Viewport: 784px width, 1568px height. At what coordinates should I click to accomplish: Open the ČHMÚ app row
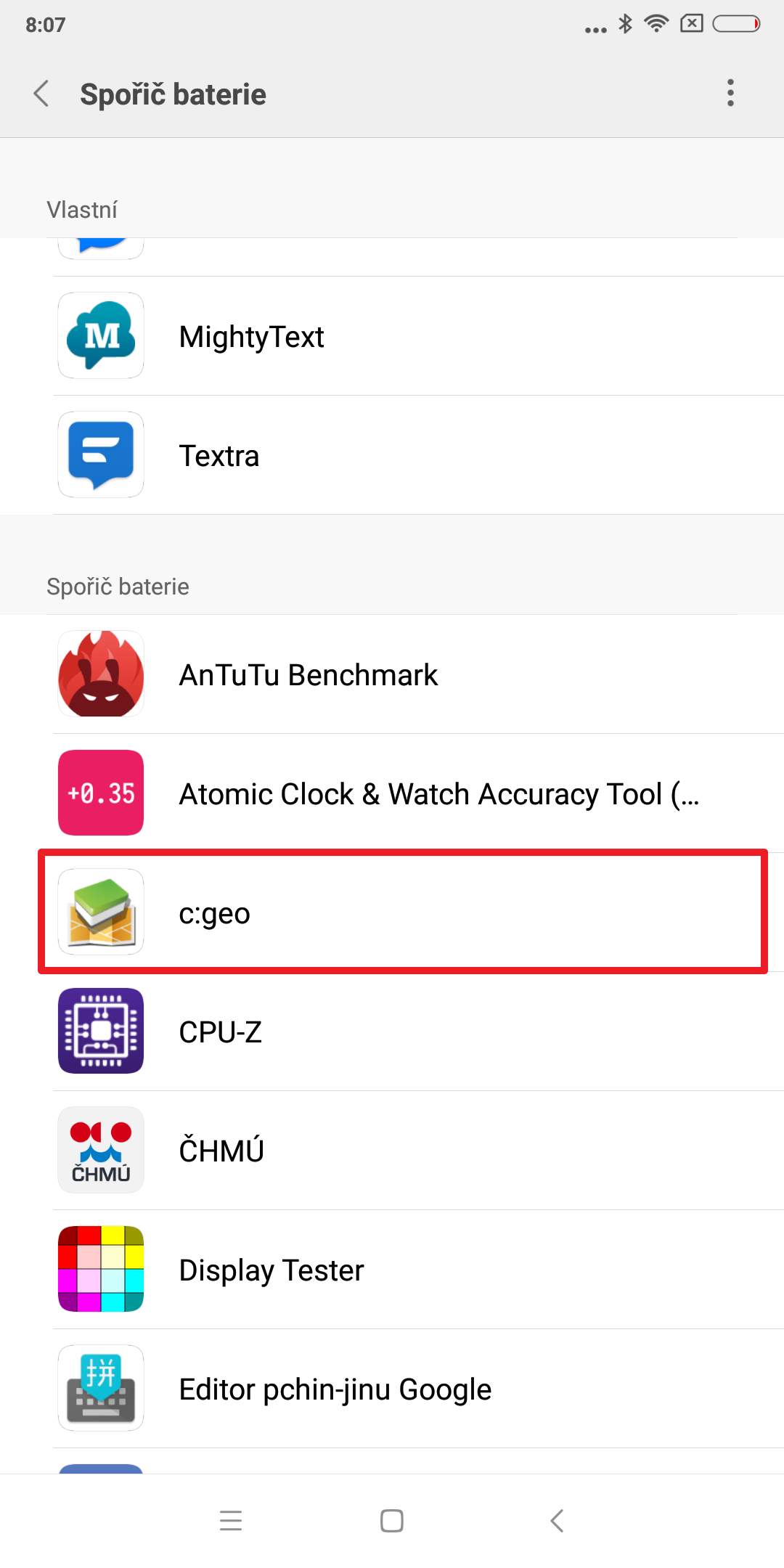pyautogui.click(x=392, y=1151)
